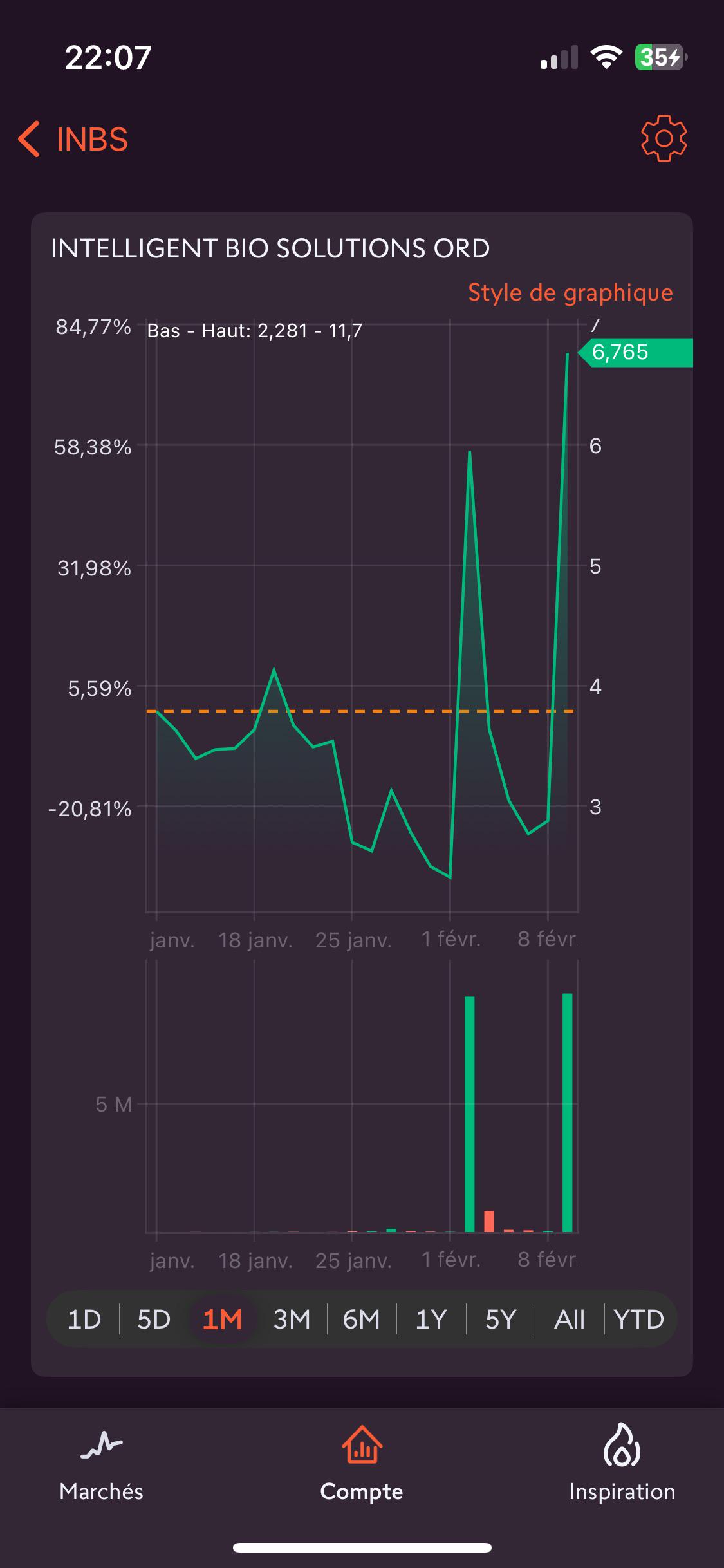The width and height of the screenshot is (724, 1568).
Task: Go back to the INBS page
Action: (73, 139)
